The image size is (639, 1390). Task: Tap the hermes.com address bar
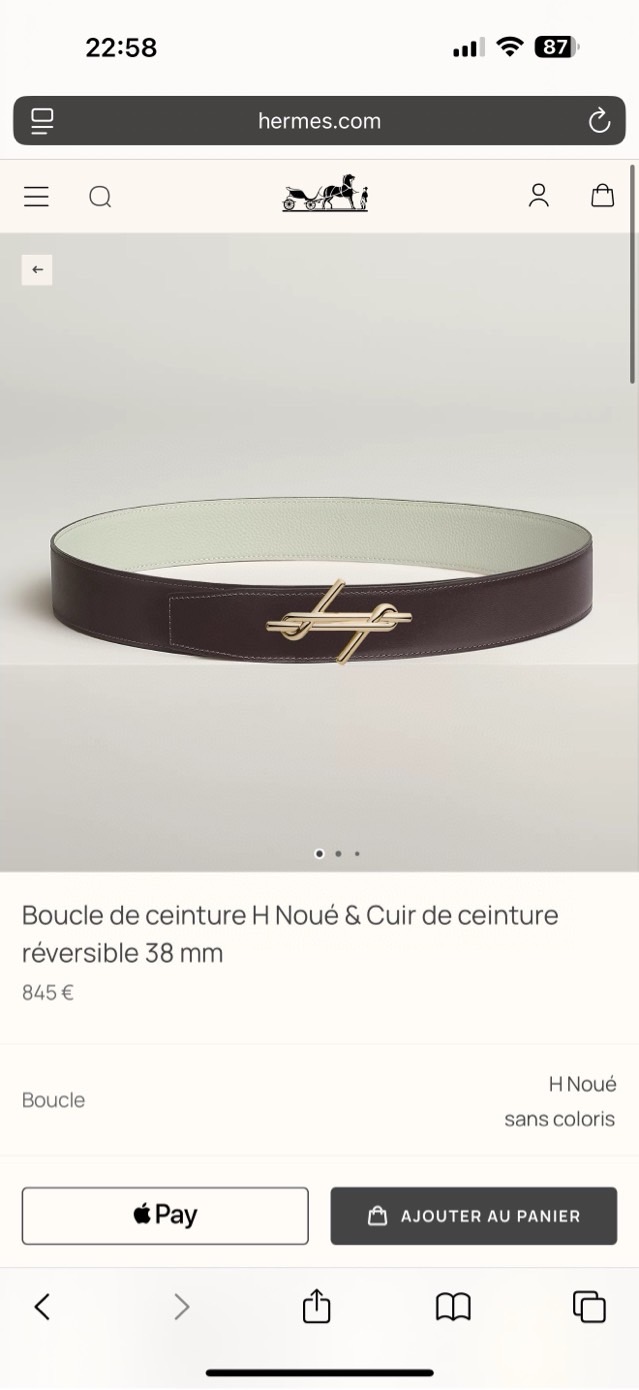pyautogui.click(x=319, y=121)
